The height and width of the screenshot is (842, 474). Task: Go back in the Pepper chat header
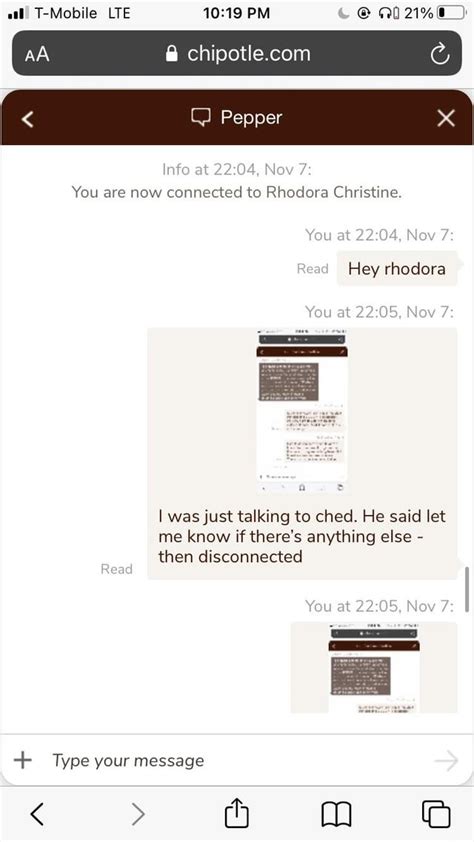pos(28,119)
